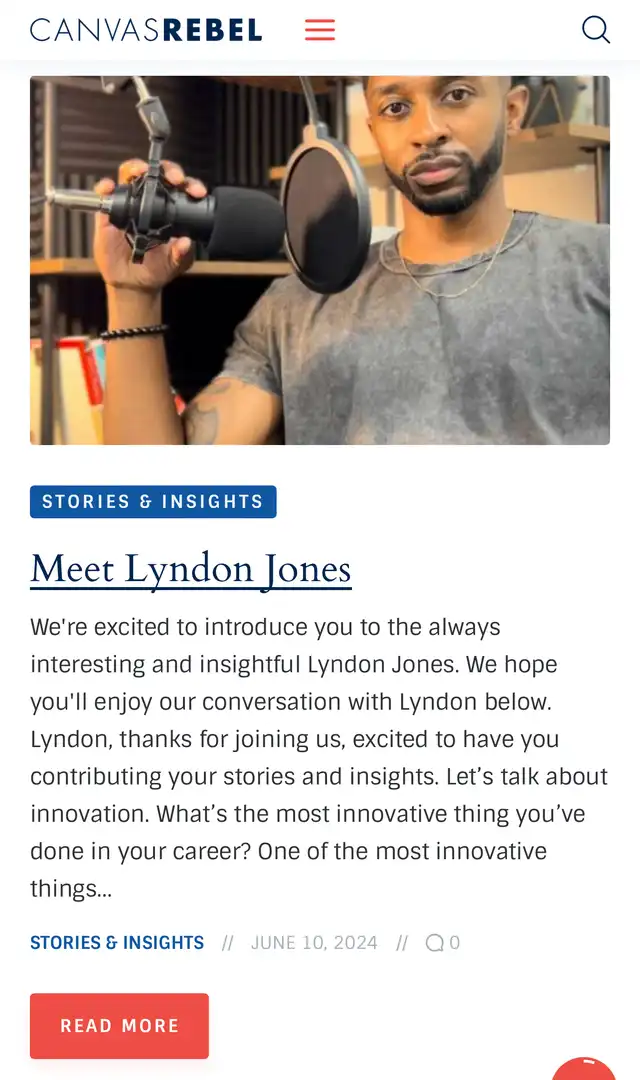Go to the CanvasRebel home page

click(146, 30)
